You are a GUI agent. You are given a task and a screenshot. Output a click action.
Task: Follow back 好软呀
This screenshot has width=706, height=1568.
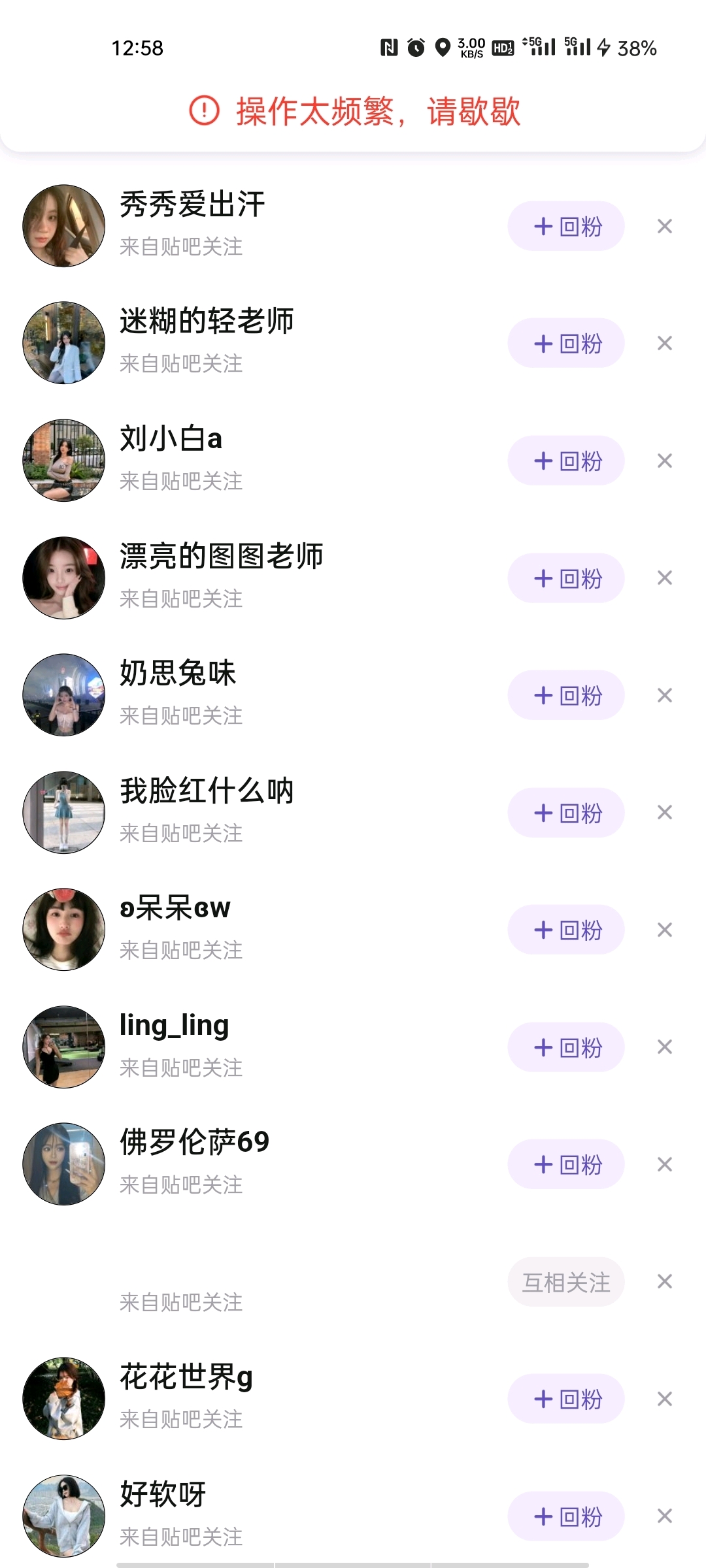click(x=566, y=1516)
